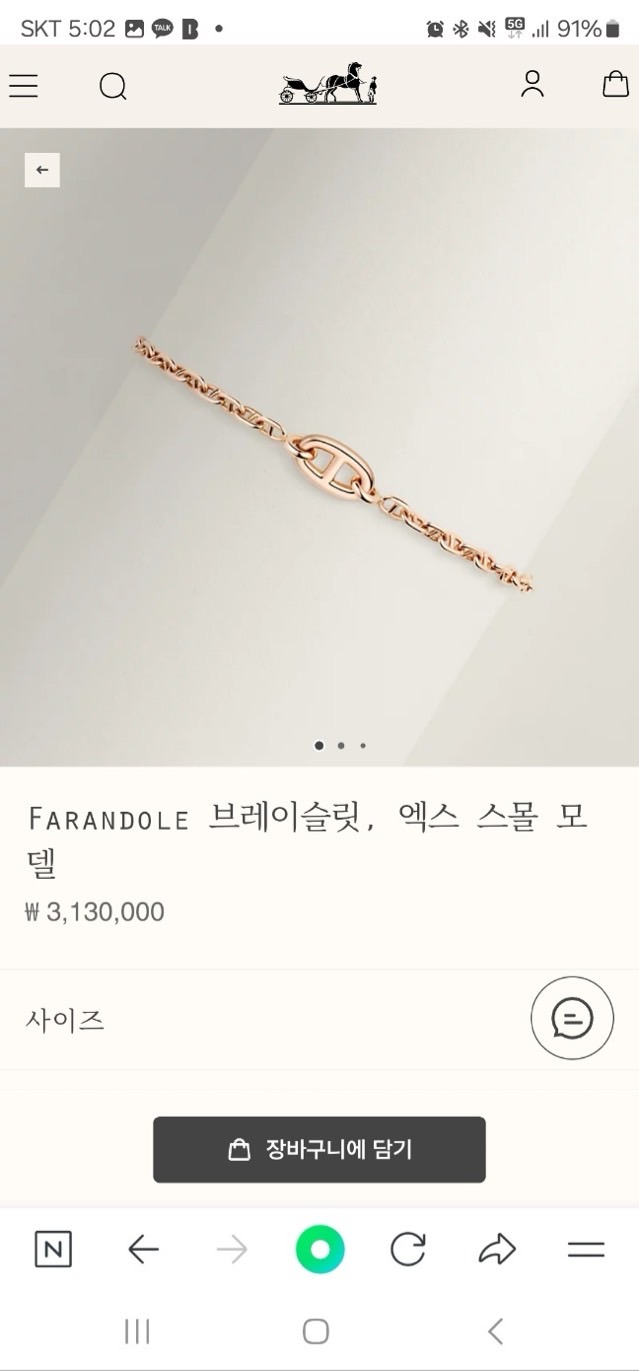This screenshot has width=639, height=1372.
Task: Open the Naver N home button
Action: (53, 1249)
